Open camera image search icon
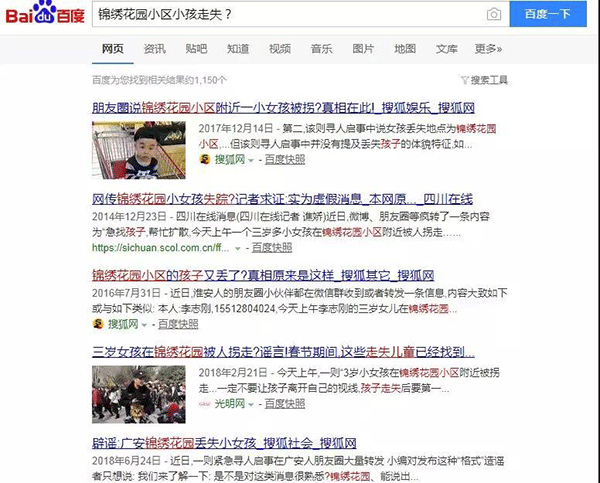The height and width of the screenshot is (483, 600). click(x=493, y=15)
